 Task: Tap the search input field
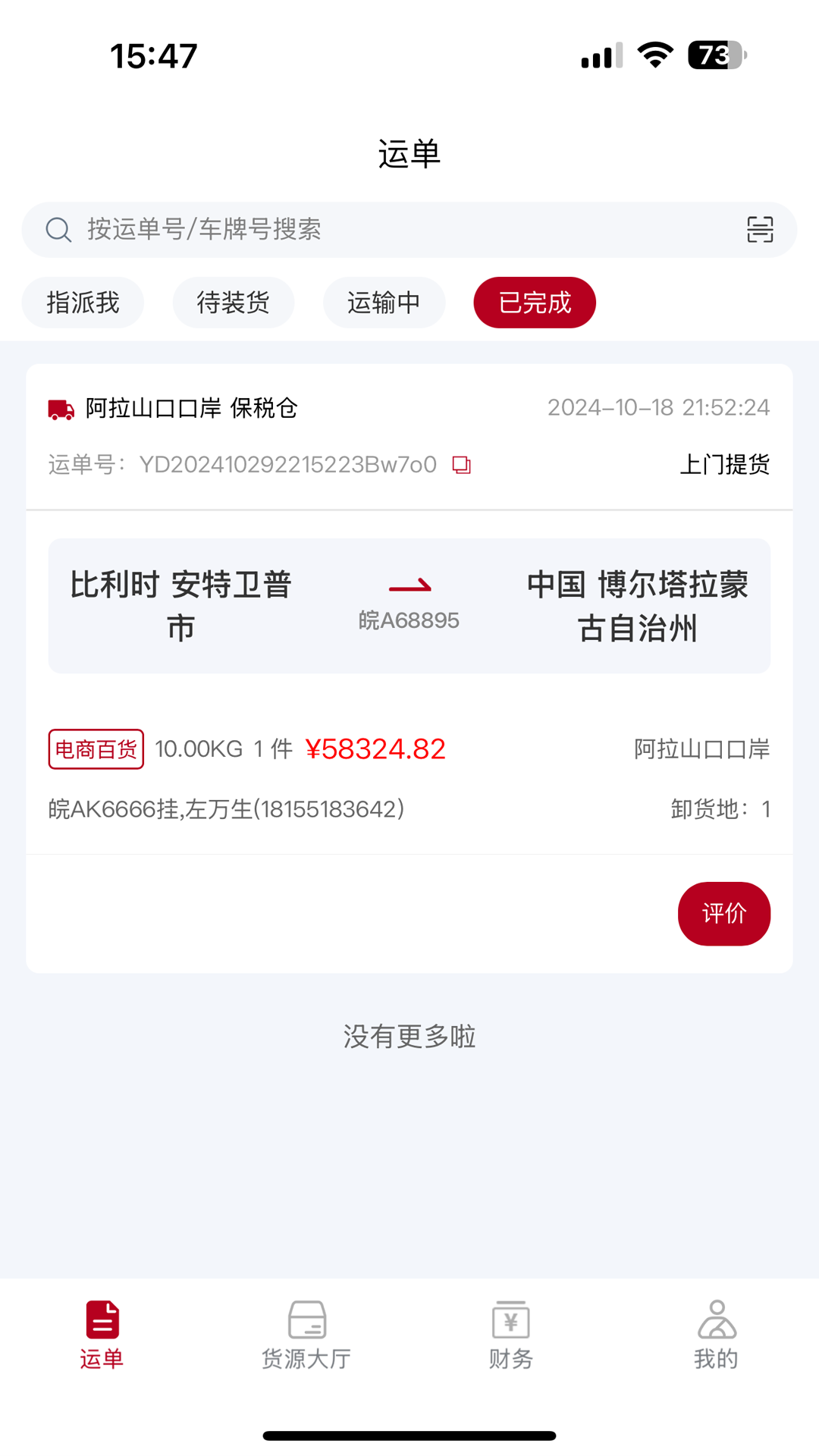coord(303,230)
